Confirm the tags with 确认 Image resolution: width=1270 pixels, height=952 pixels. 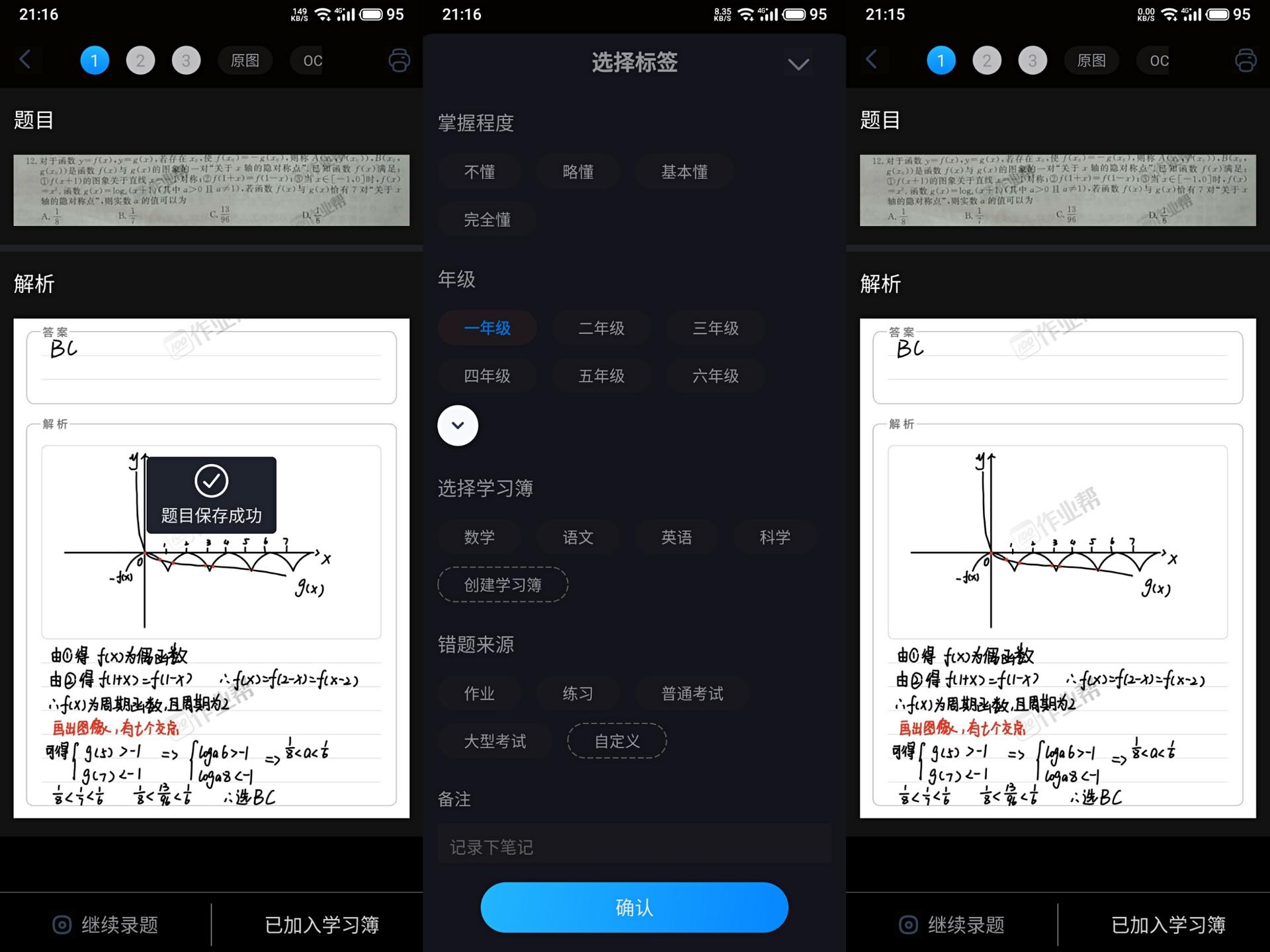click(634, 907)
